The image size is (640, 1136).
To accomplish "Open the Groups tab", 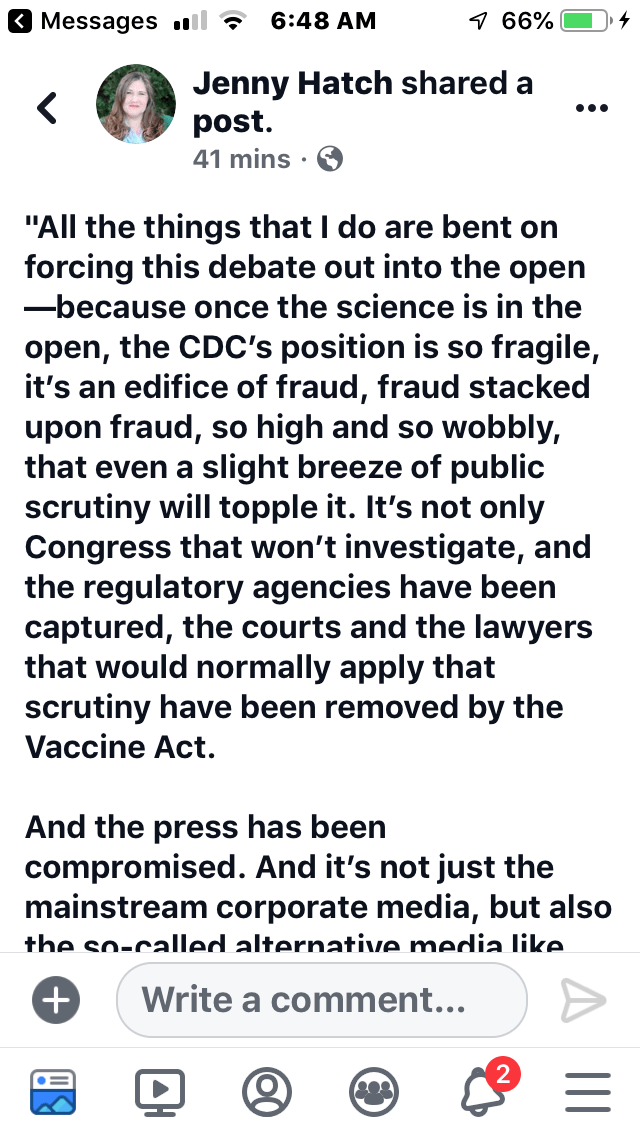I will (373, 1090).
